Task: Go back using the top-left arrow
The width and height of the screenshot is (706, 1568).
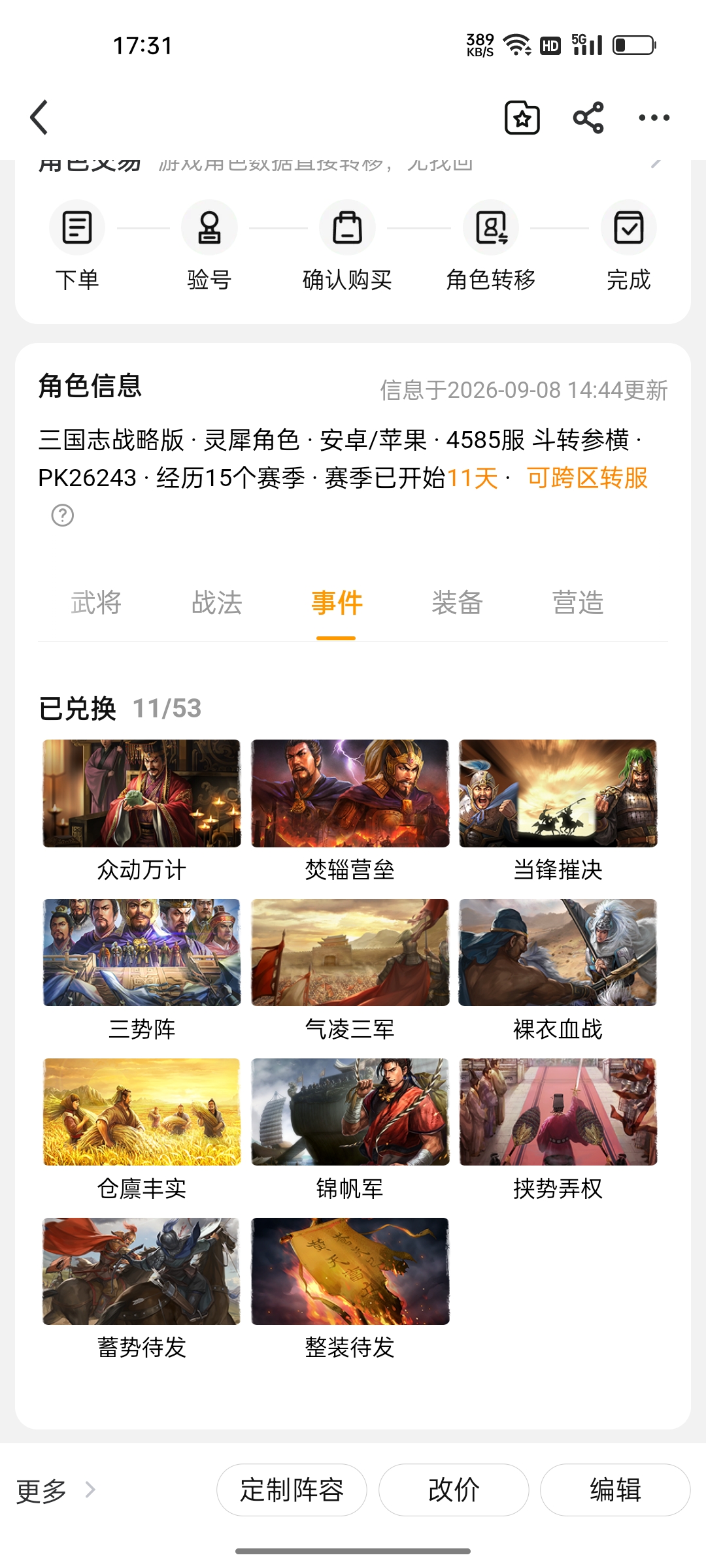Action: tap(39, 118)
